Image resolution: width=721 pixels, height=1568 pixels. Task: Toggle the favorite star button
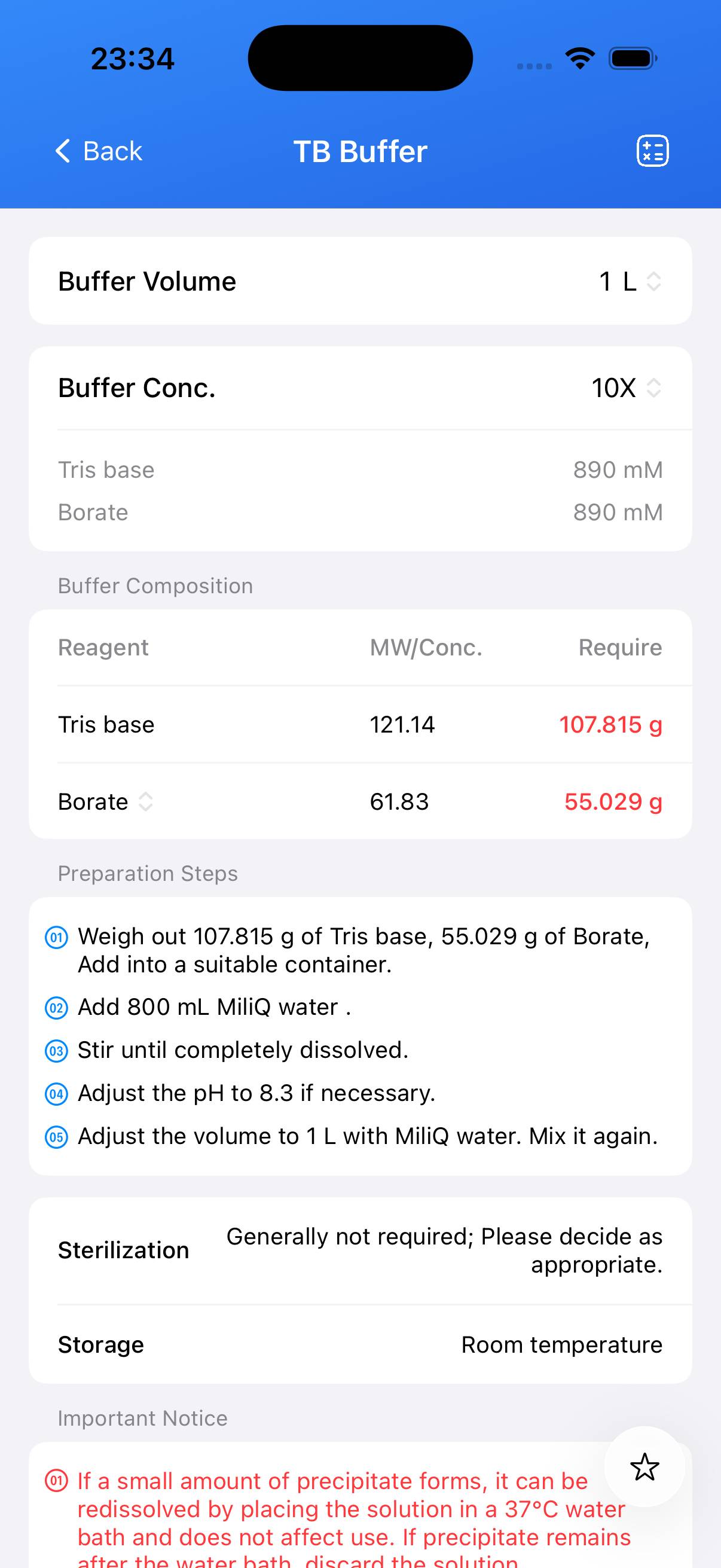pyautogui.click(x=644, y=1468)
